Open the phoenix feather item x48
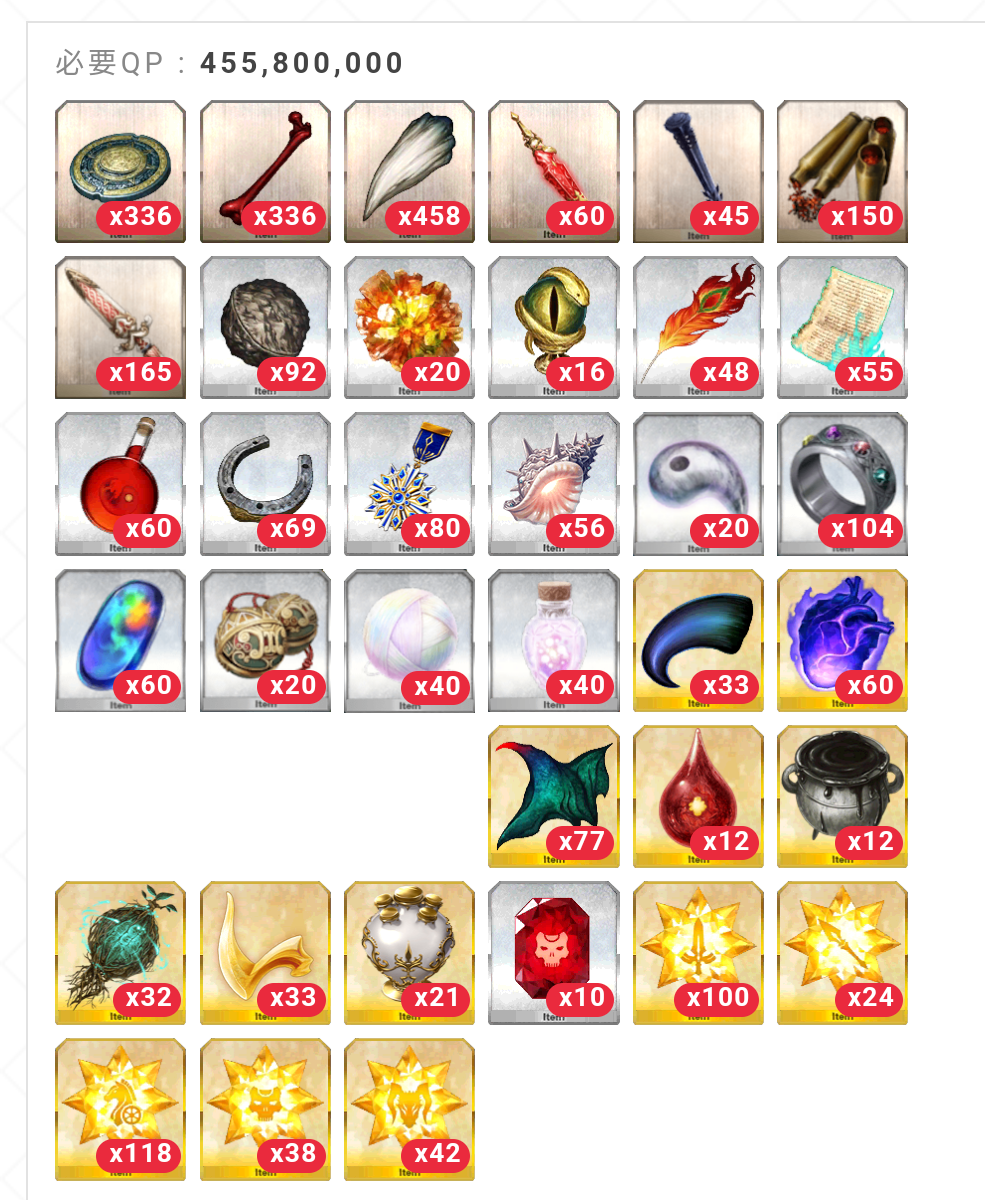Screen dimensions: 985x1200 pyautogui.click(x=698, y=327)
